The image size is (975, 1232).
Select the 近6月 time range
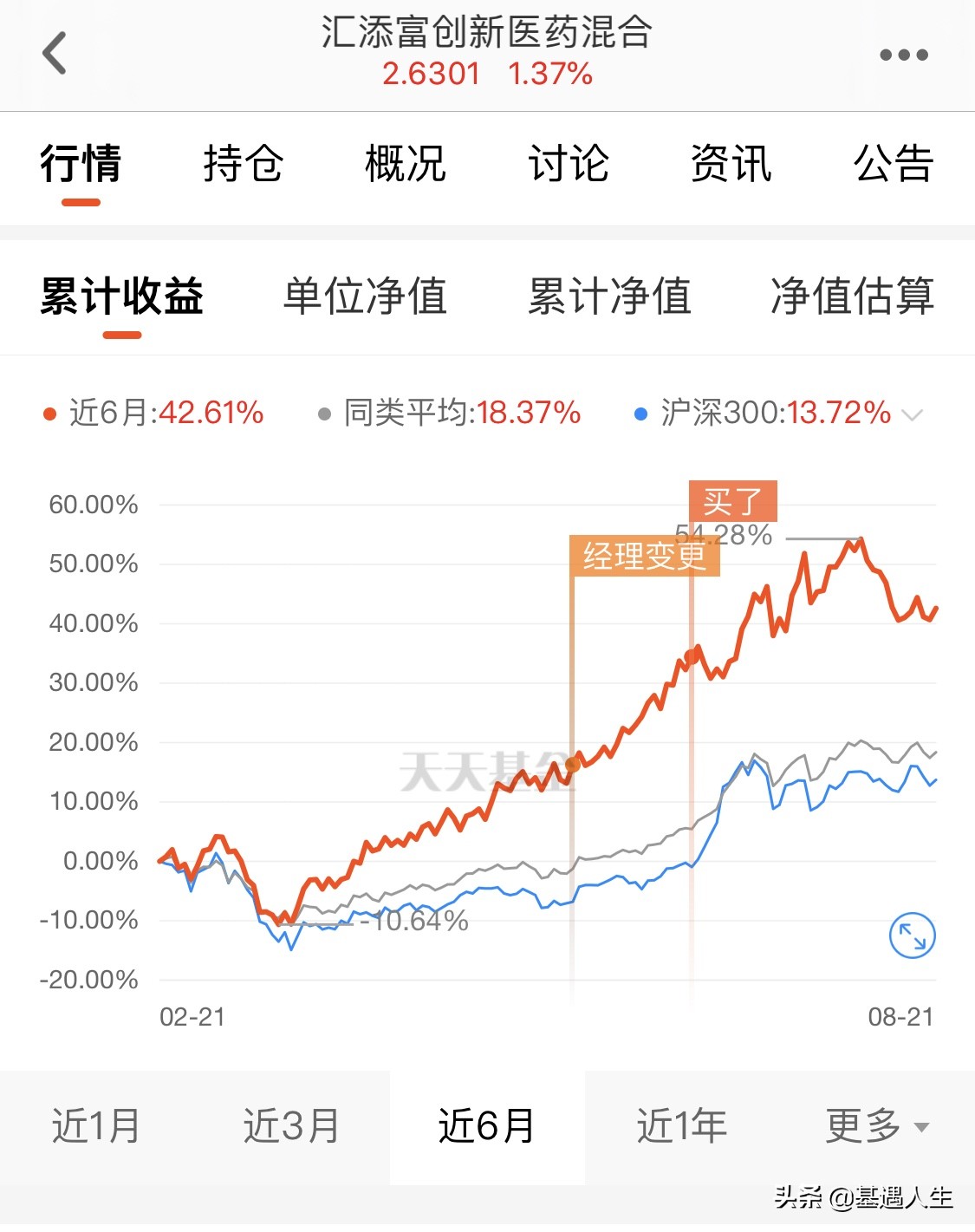(x=486, y=1126)
